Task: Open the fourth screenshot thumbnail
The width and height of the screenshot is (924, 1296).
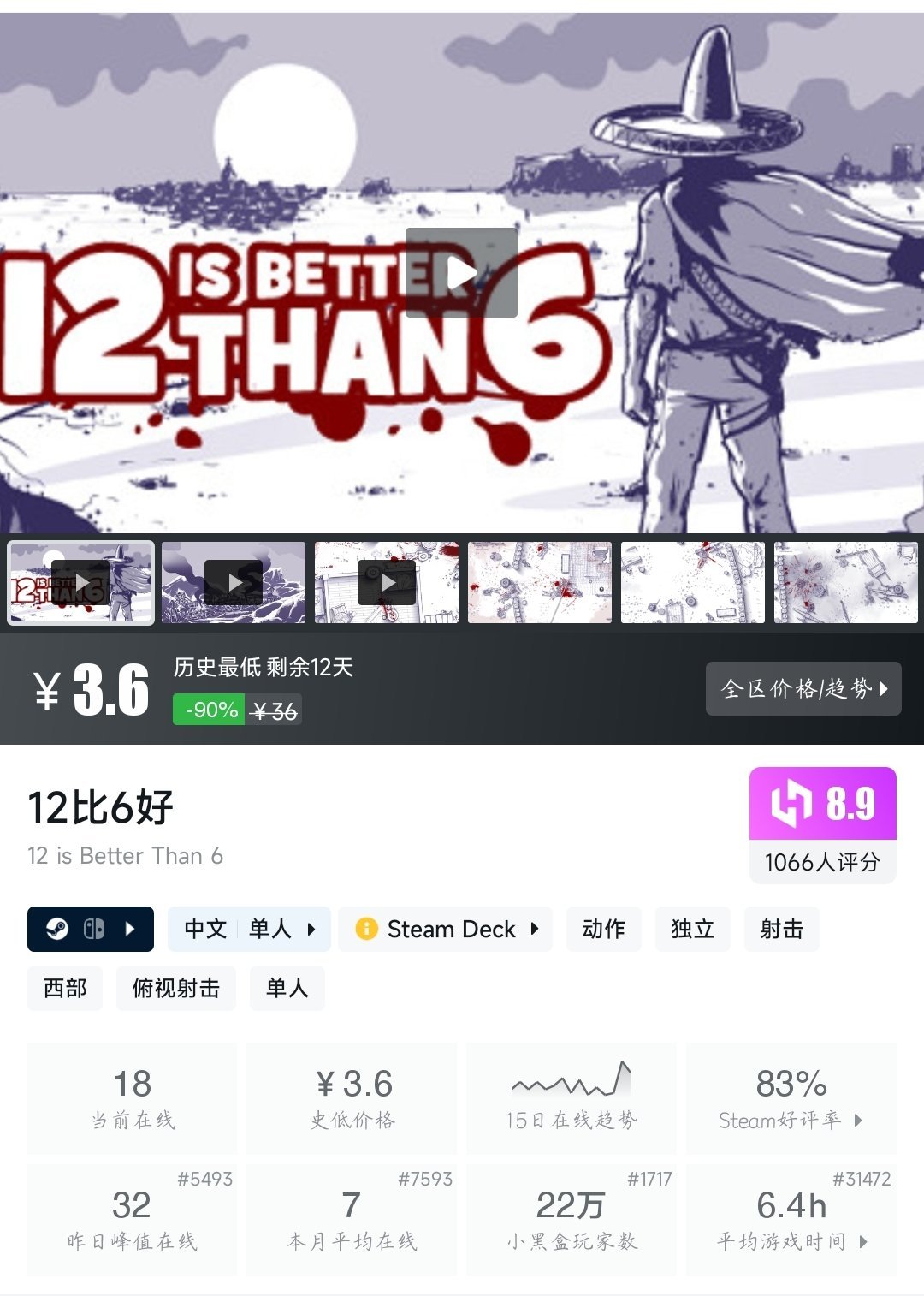Action: coord(540,583)
